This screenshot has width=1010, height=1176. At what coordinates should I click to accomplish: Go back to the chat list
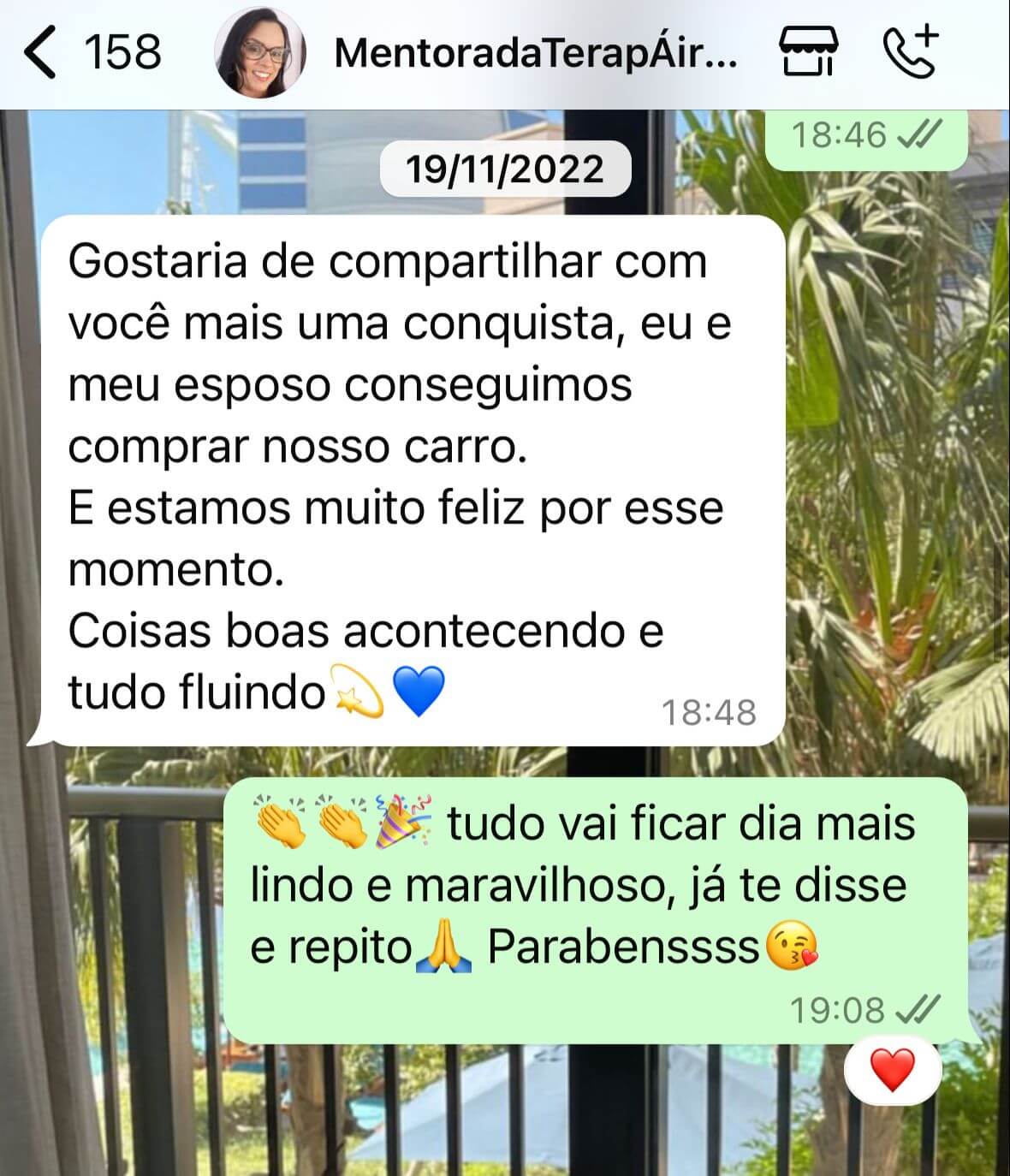(41, 53)
